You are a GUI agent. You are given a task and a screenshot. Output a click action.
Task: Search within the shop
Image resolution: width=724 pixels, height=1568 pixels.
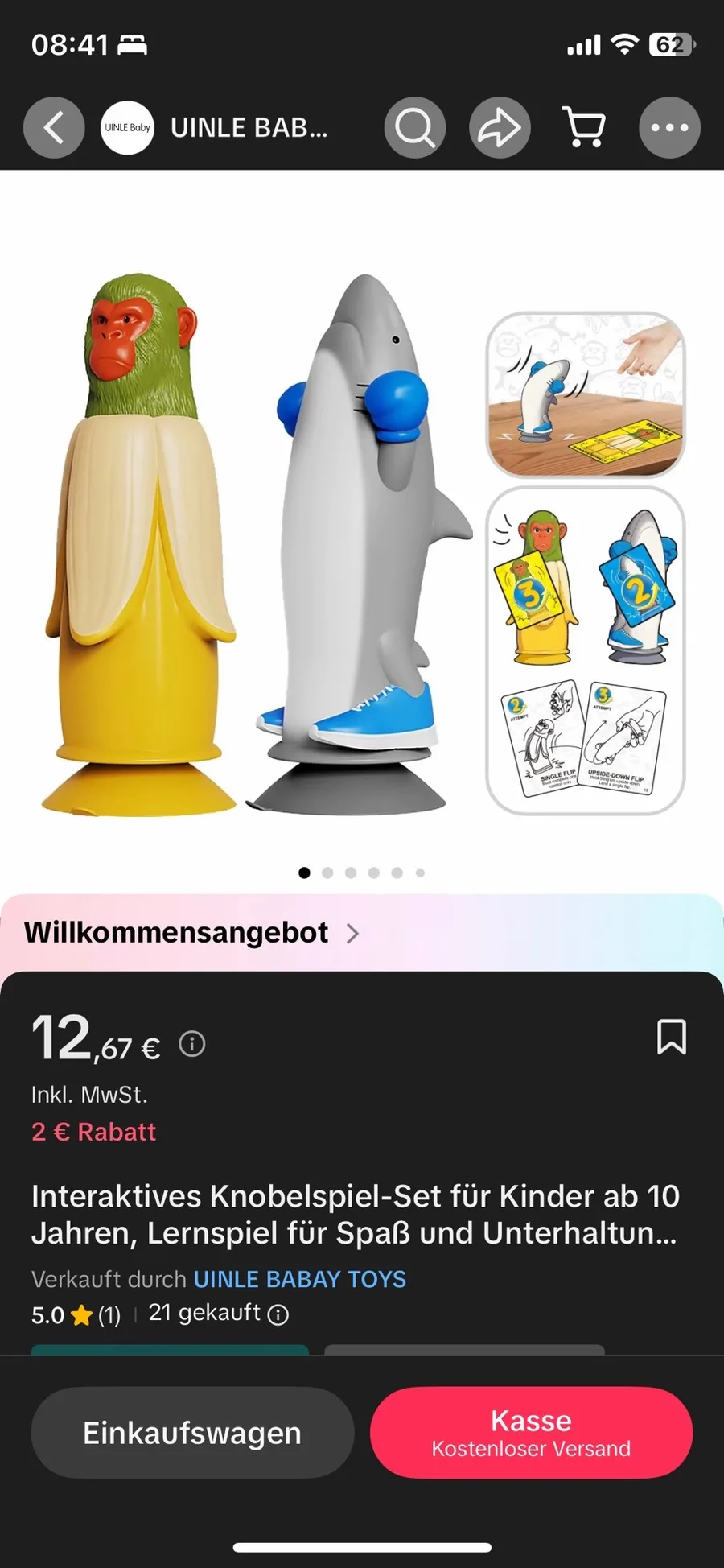414,127
